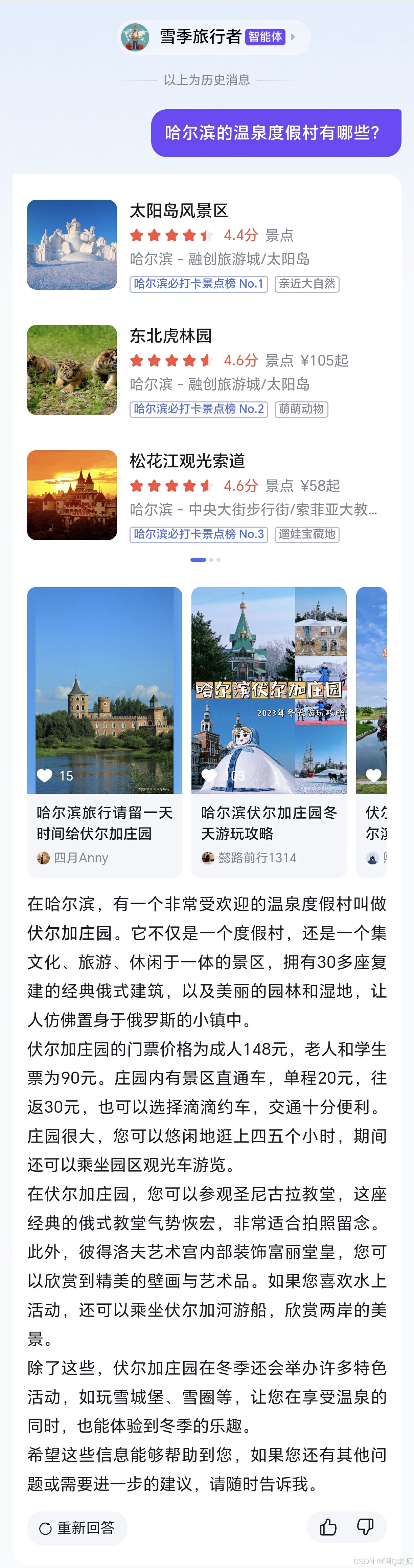Open 太阳岛风景区 attraction card

207,245
